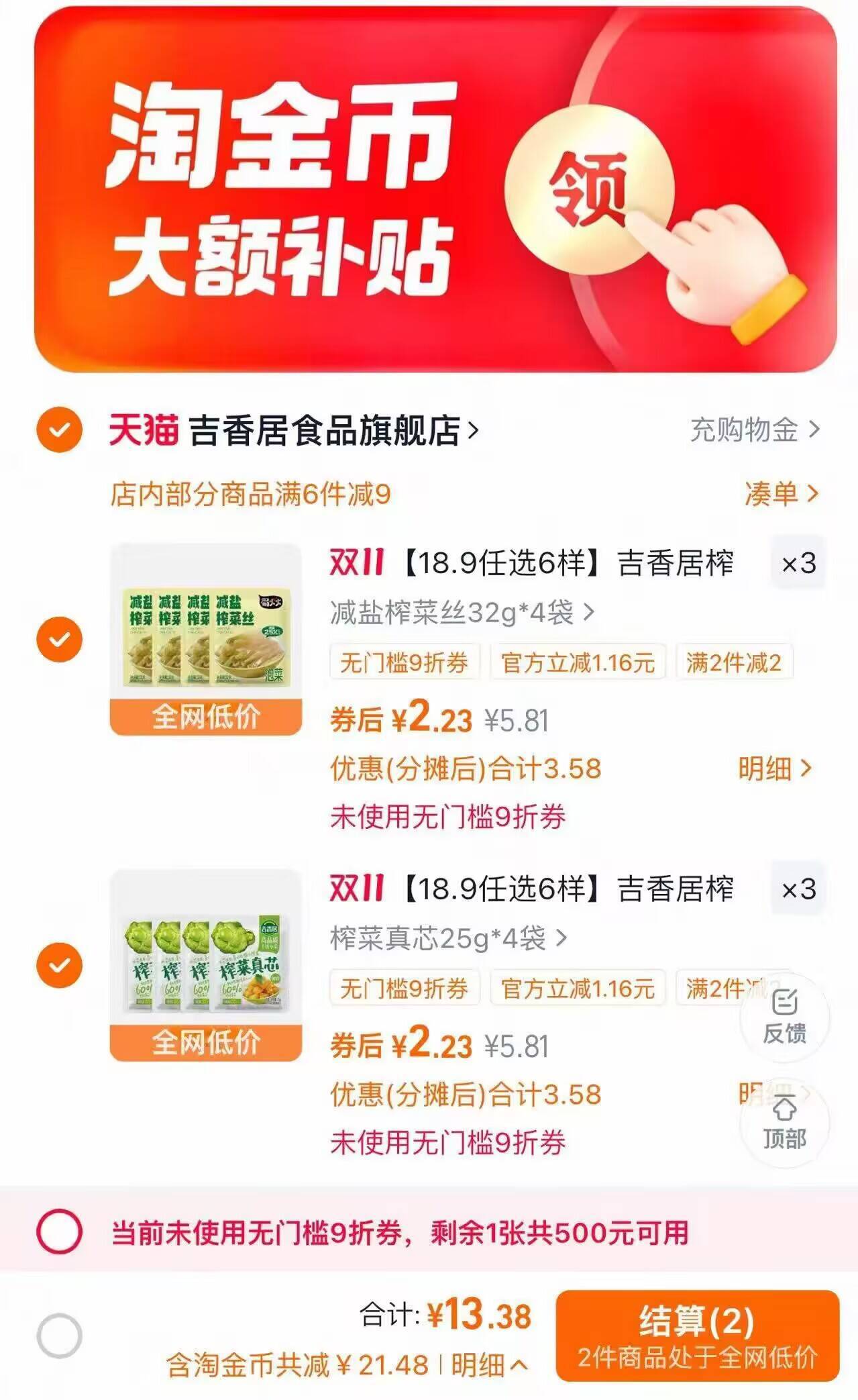
Task: Checkout with 结算(2) button
Action: pyautogui.click(x=698, y=1336)
